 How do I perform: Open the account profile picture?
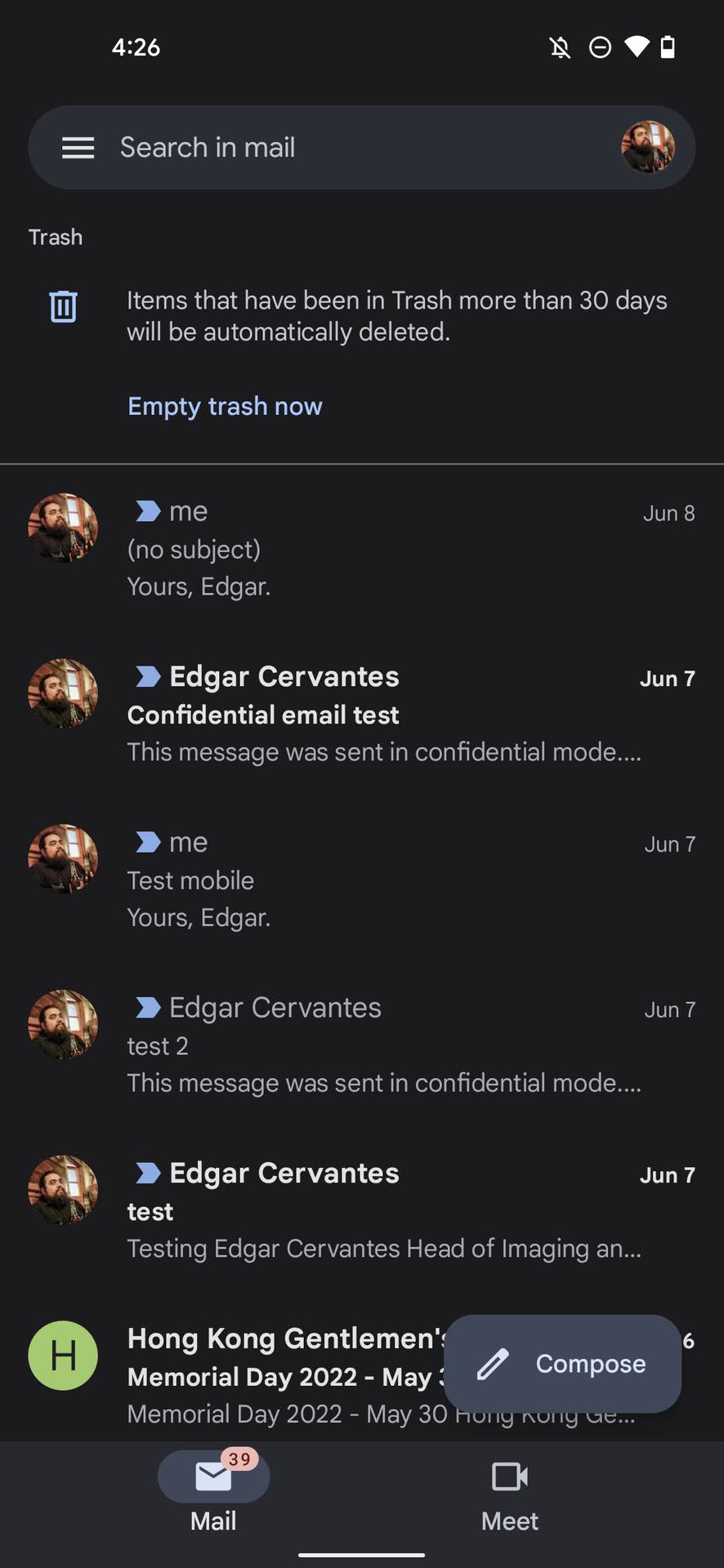tap(647, 148)
